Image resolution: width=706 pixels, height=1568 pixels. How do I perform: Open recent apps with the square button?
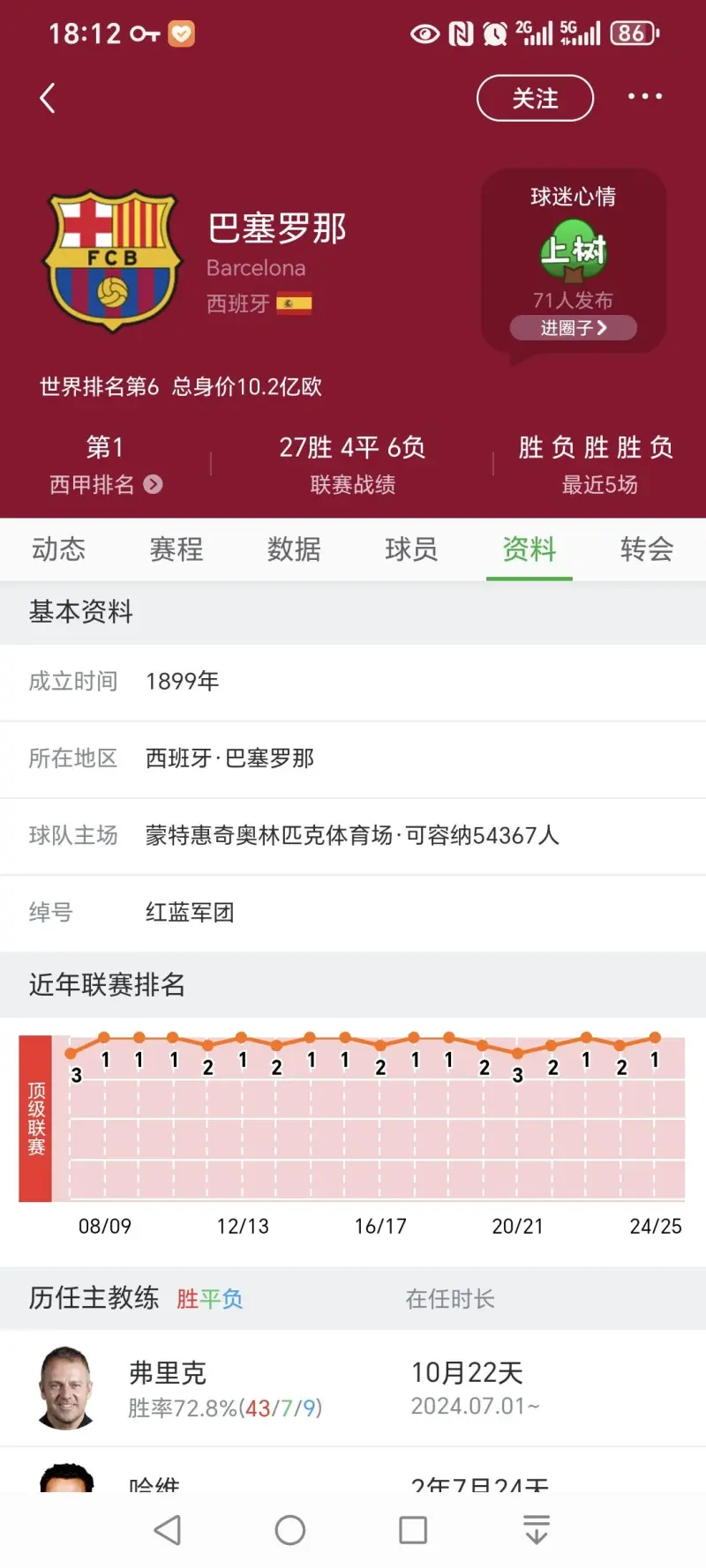click(413, 1530)
